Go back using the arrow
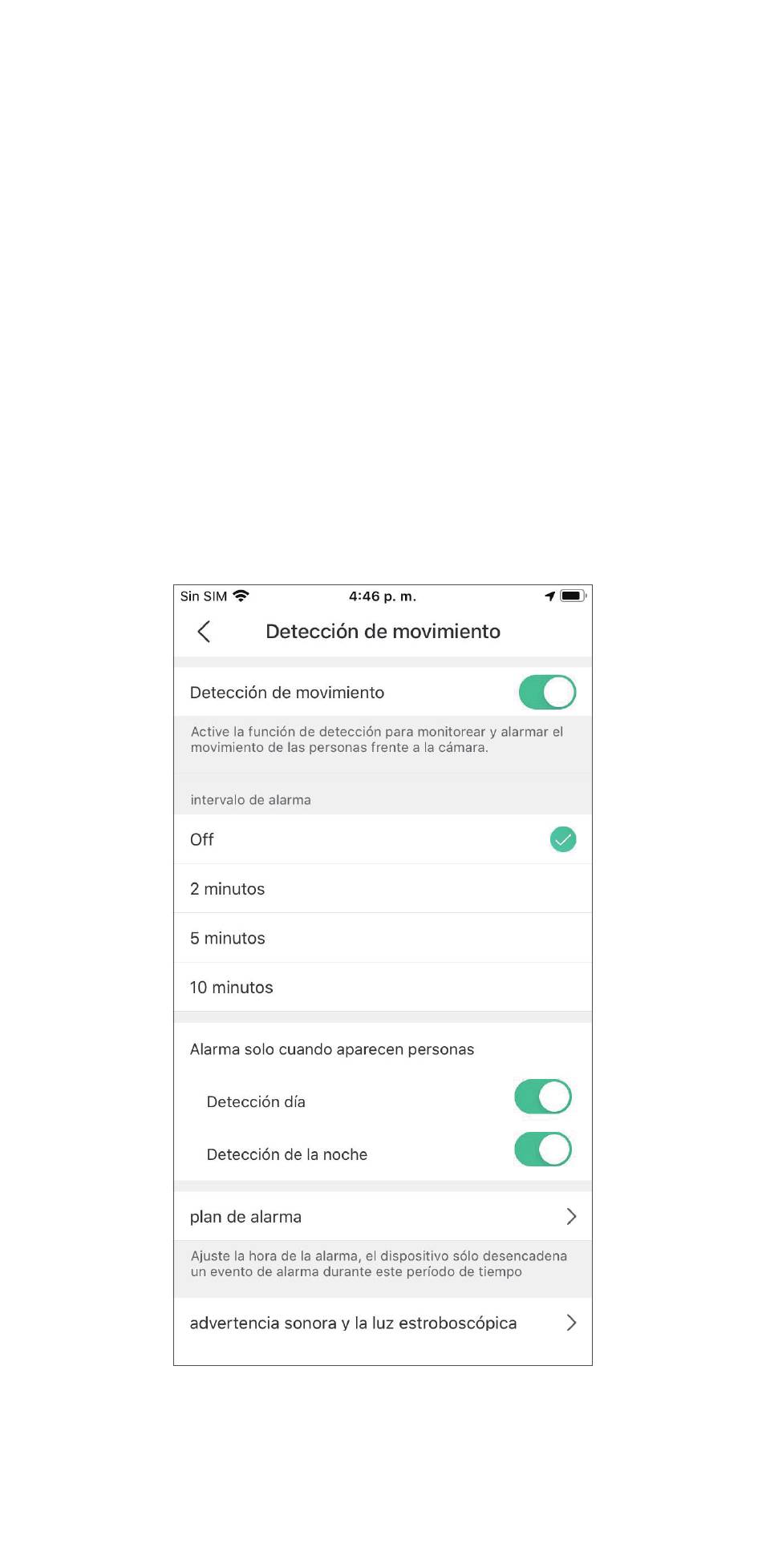The width and height of the screenshot is (762, 1568). pos(204,632)
